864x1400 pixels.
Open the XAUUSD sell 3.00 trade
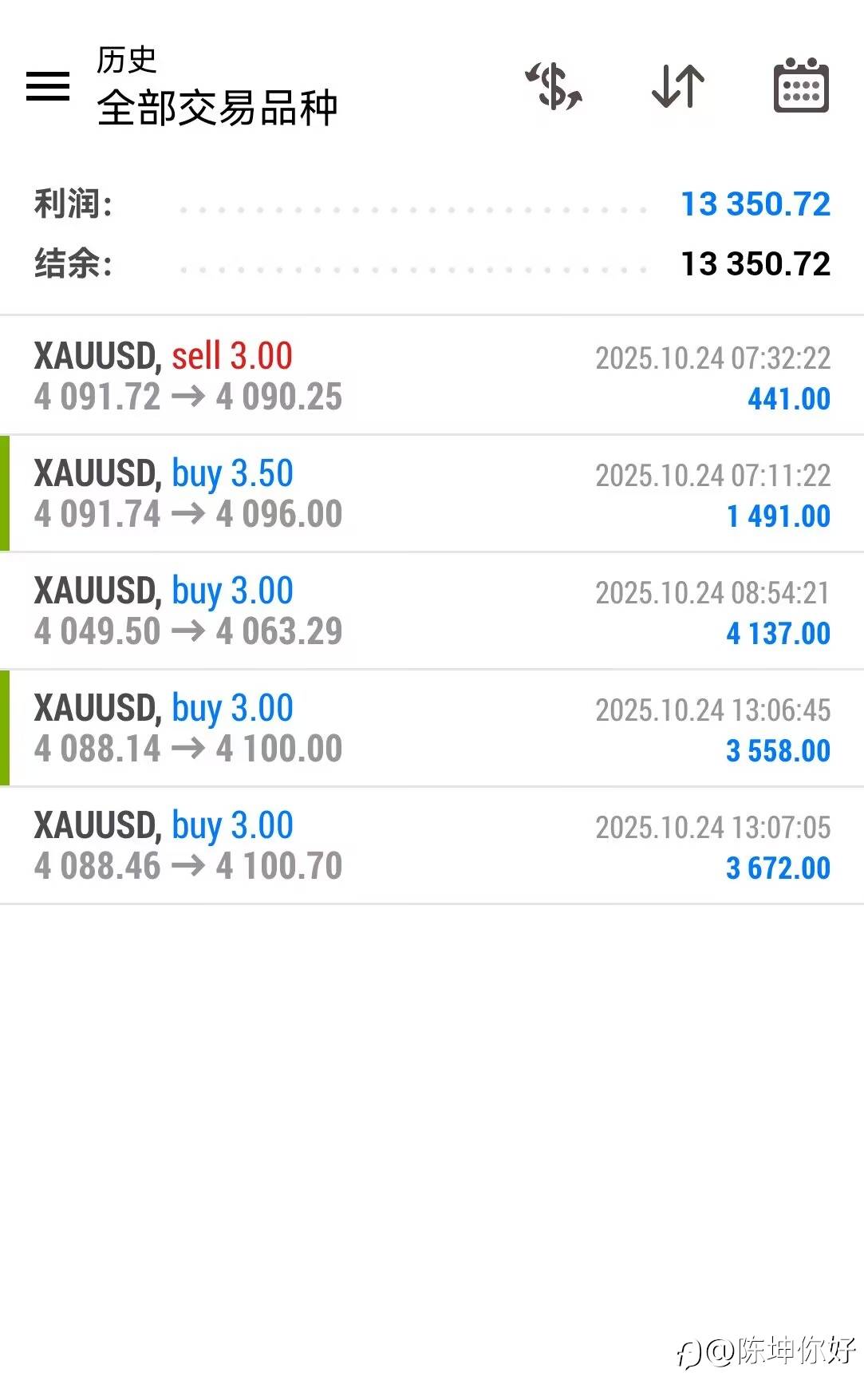[x=432, y=376]
